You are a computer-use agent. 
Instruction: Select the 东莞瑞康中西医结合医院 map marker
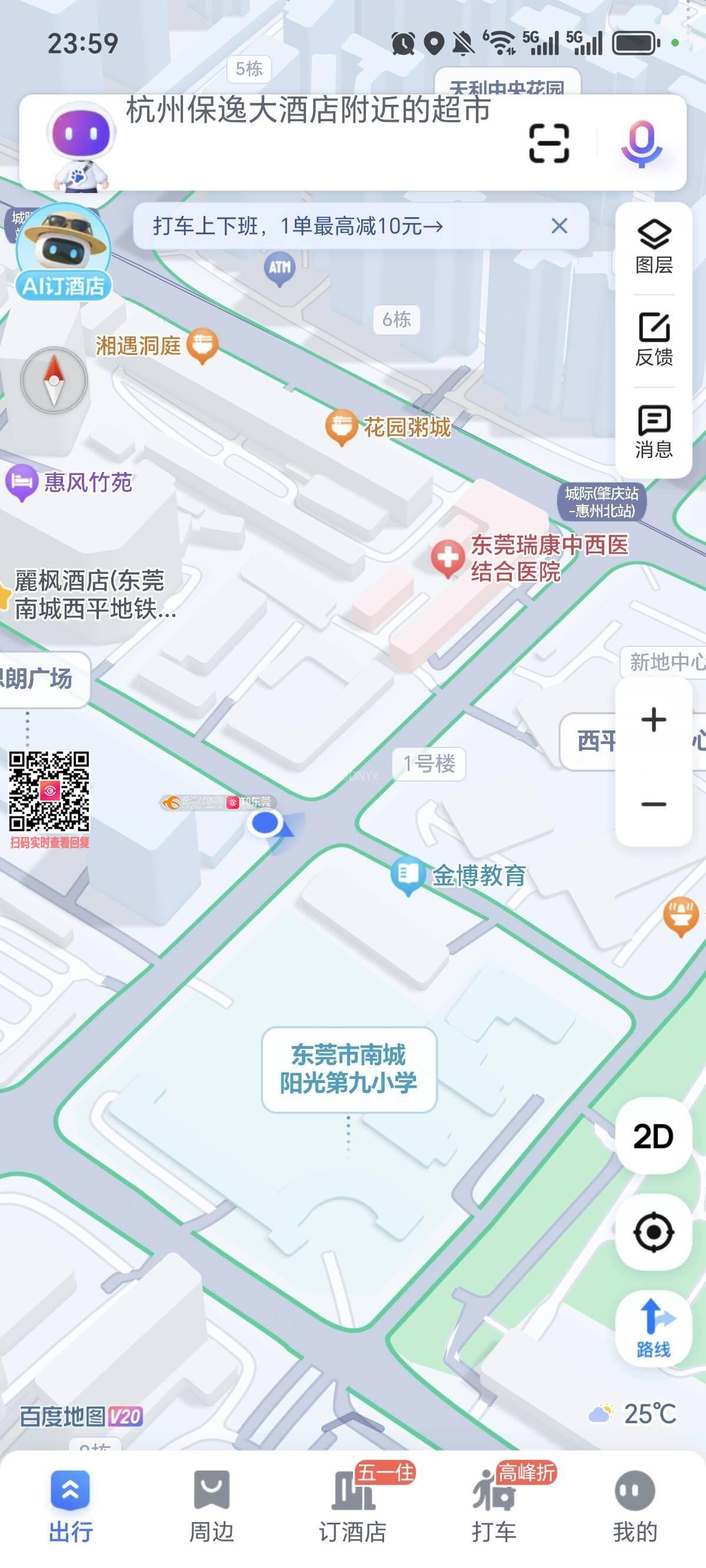pos(448,557)
